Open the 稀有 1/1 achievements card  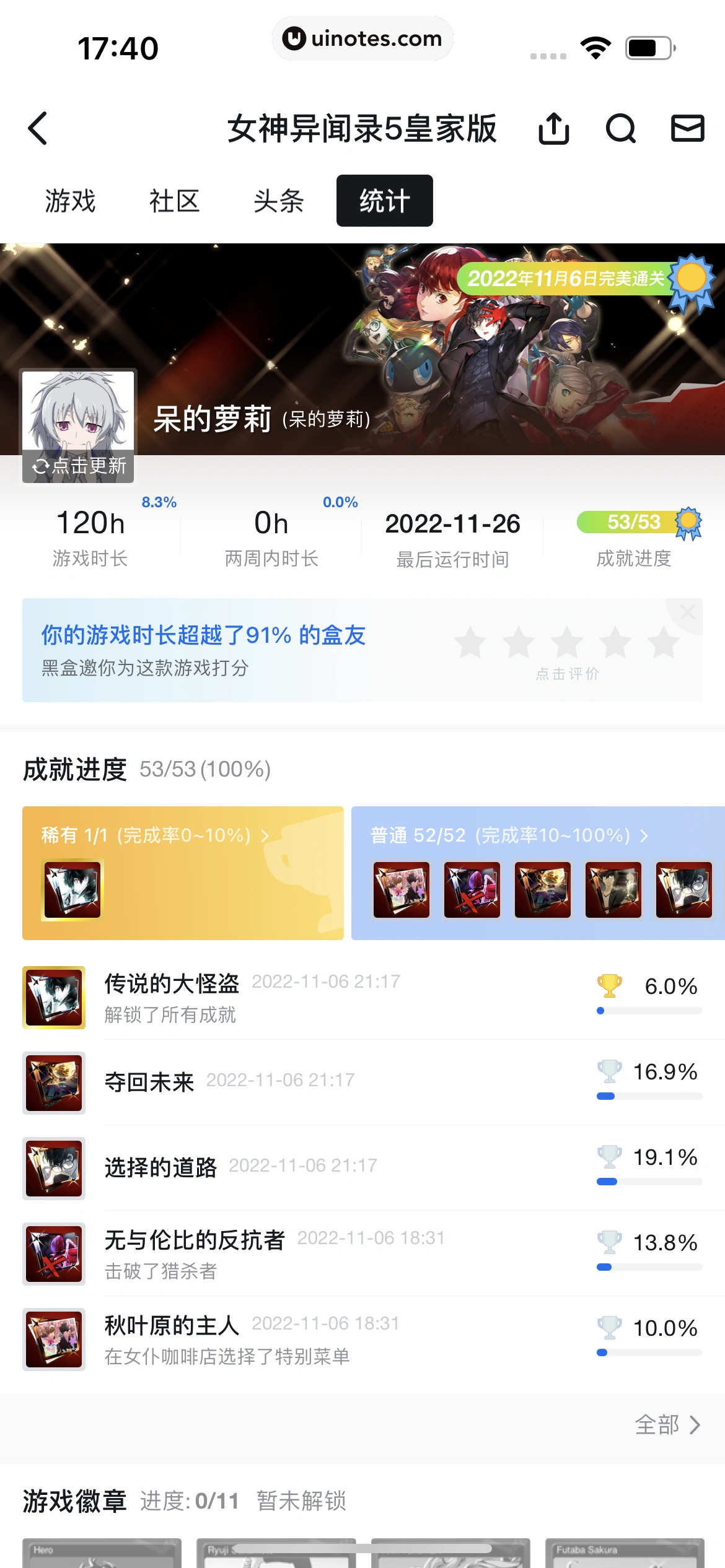click(x=183, y=873)
